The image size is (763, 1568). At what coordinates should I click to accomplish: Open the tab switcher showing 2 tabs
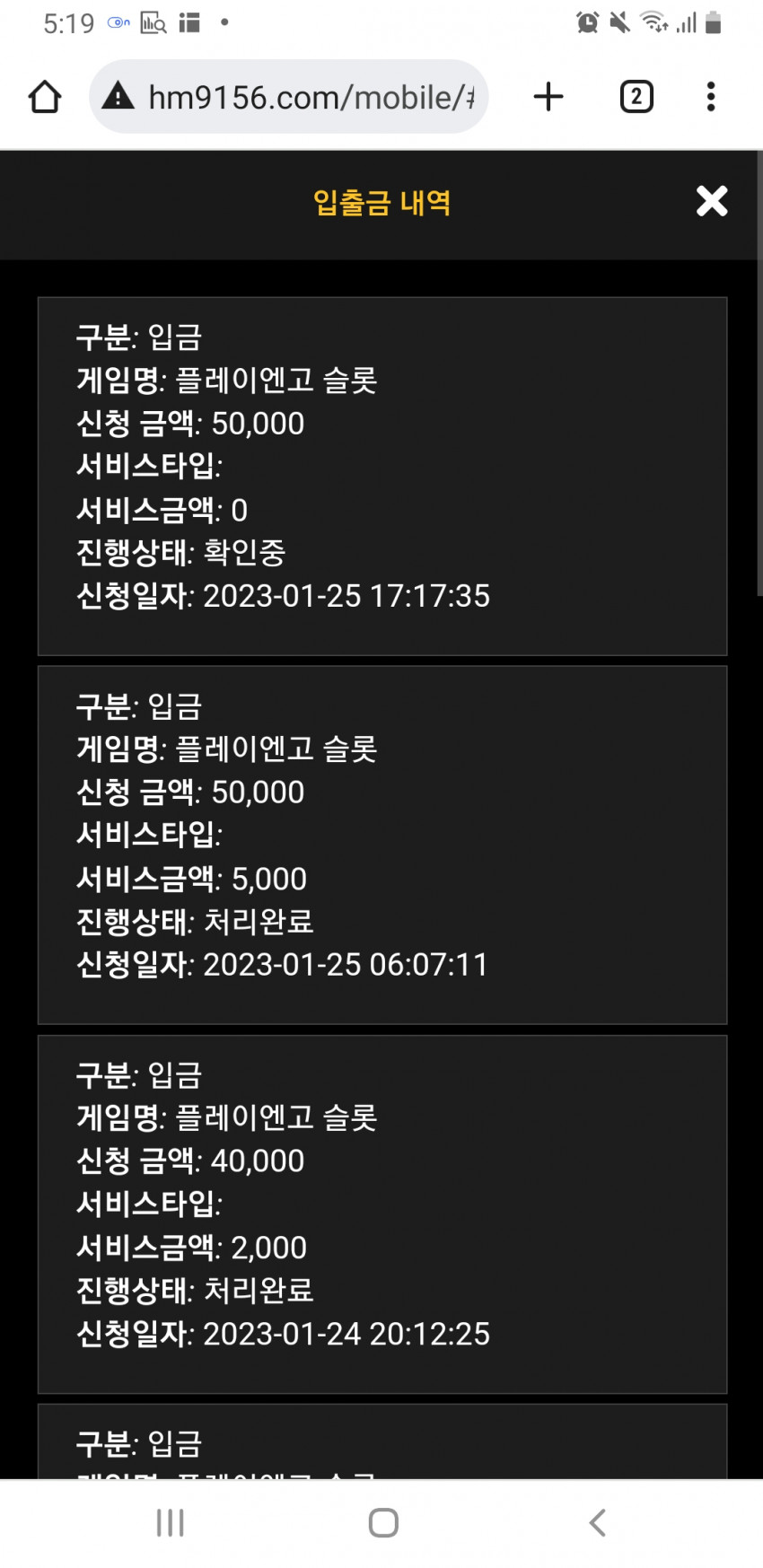click(636, 97)
